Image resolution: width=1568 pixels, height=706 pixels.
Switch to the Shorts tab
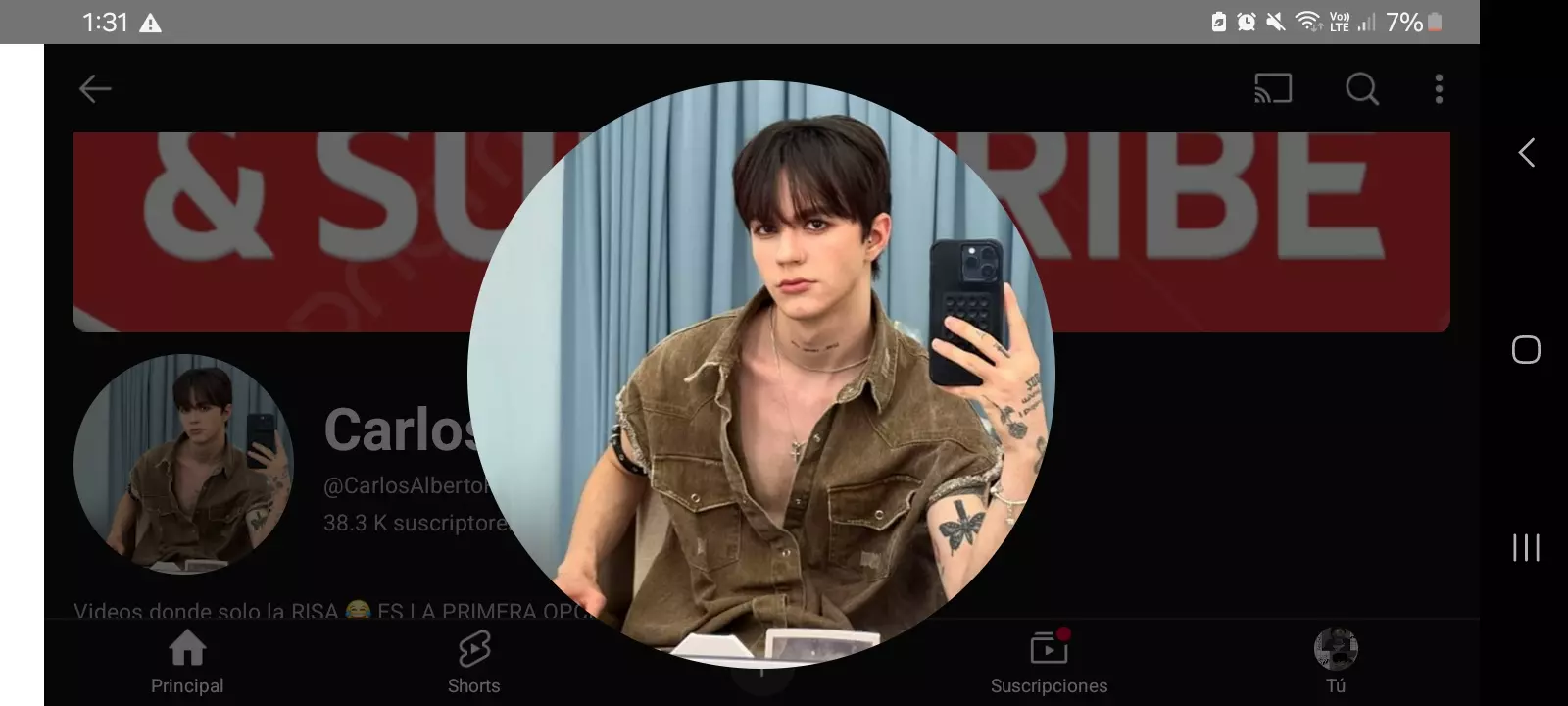474,663
